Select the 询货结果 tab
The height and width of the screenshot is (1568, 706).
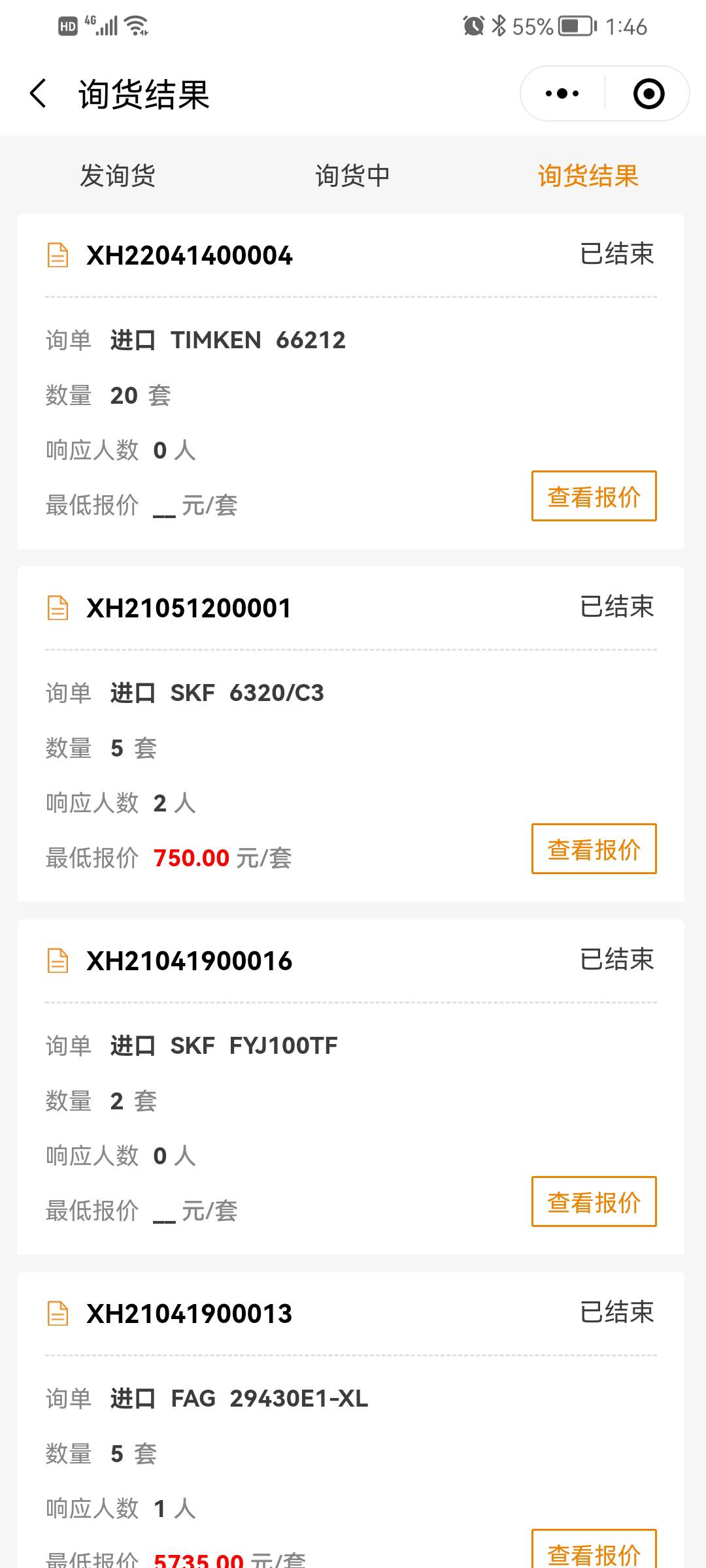[x=588, y=176]
